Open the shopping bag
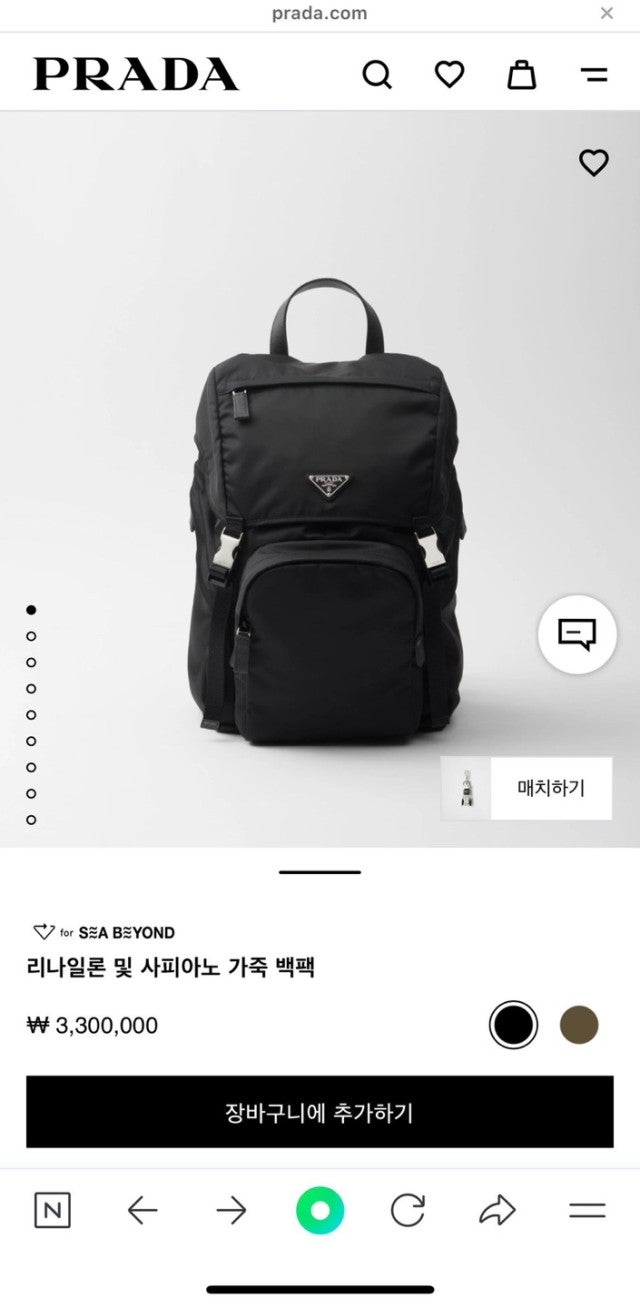This screenshot has width=640, height=1307. [x=521, y=74]
